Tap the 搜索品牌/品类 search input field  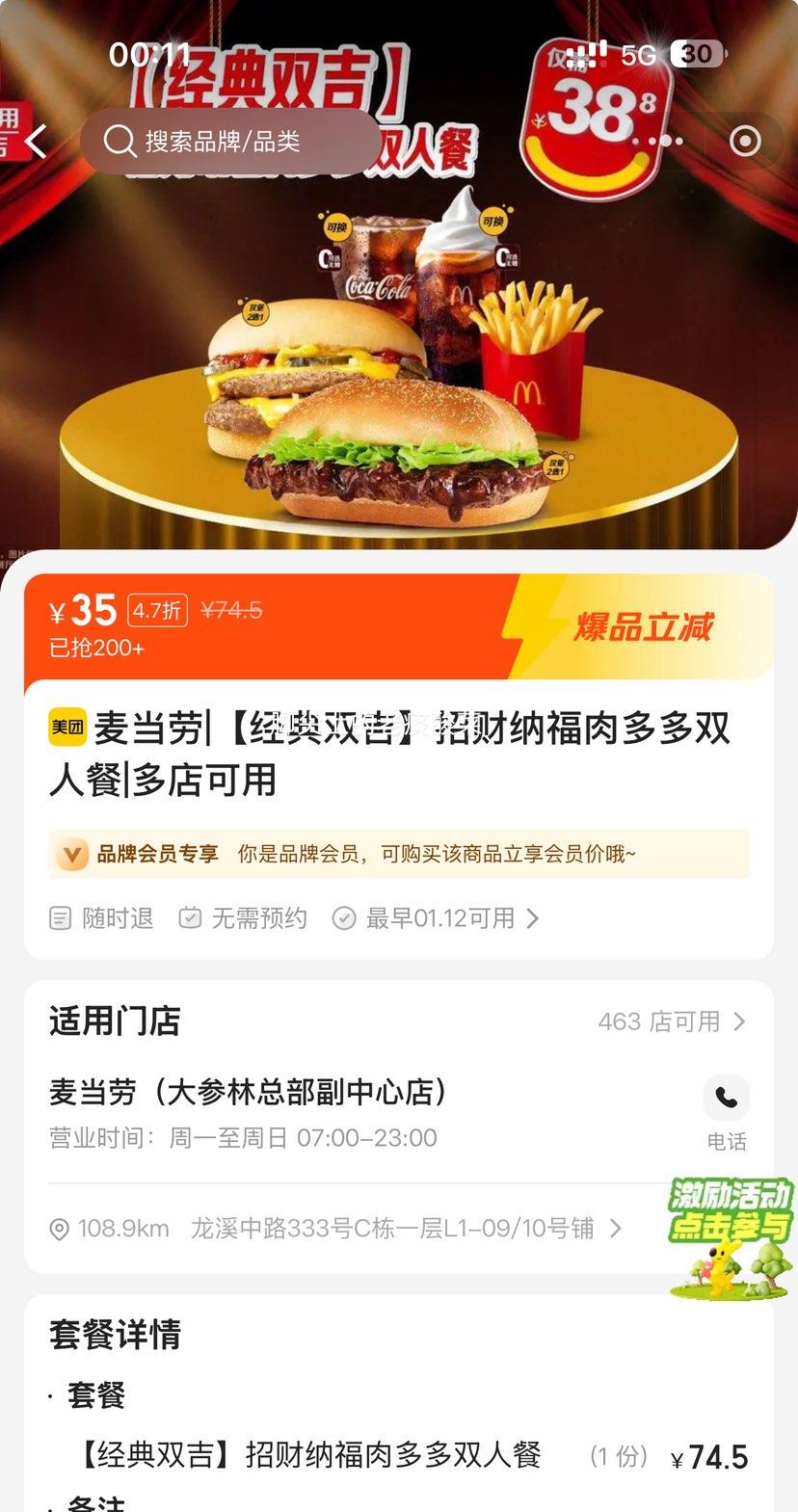(241, 141)
